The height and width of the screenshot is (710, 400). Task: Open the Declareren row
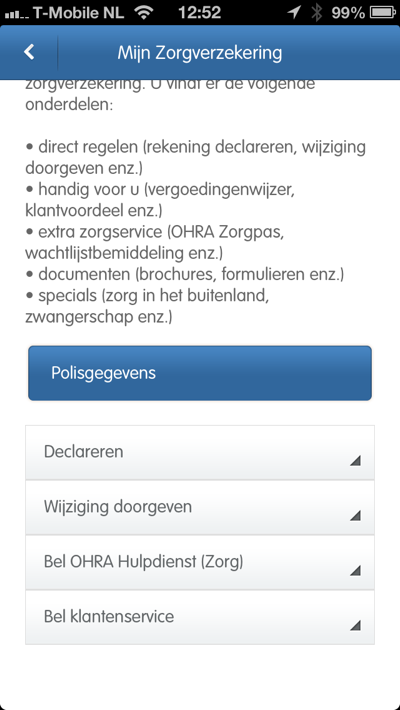tap(200, 452)
